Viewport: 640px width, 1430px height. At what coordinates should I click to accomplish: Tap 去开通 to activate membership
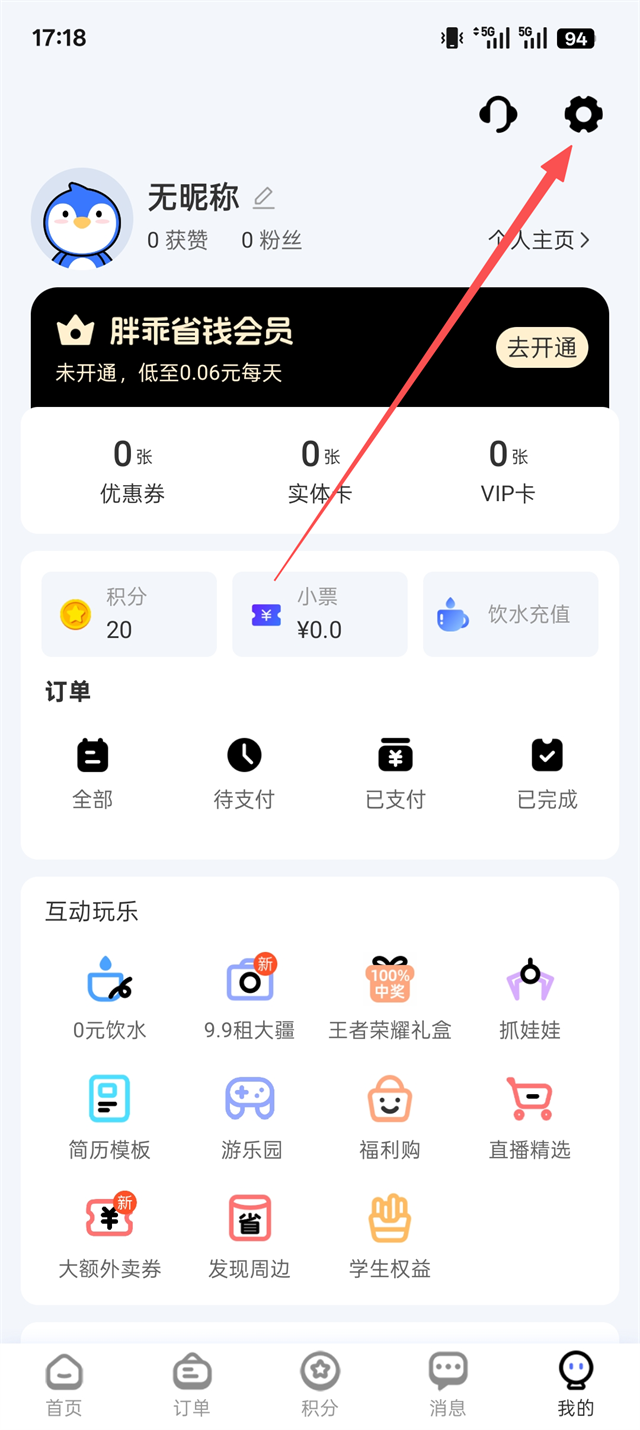[x=542, y=348]
